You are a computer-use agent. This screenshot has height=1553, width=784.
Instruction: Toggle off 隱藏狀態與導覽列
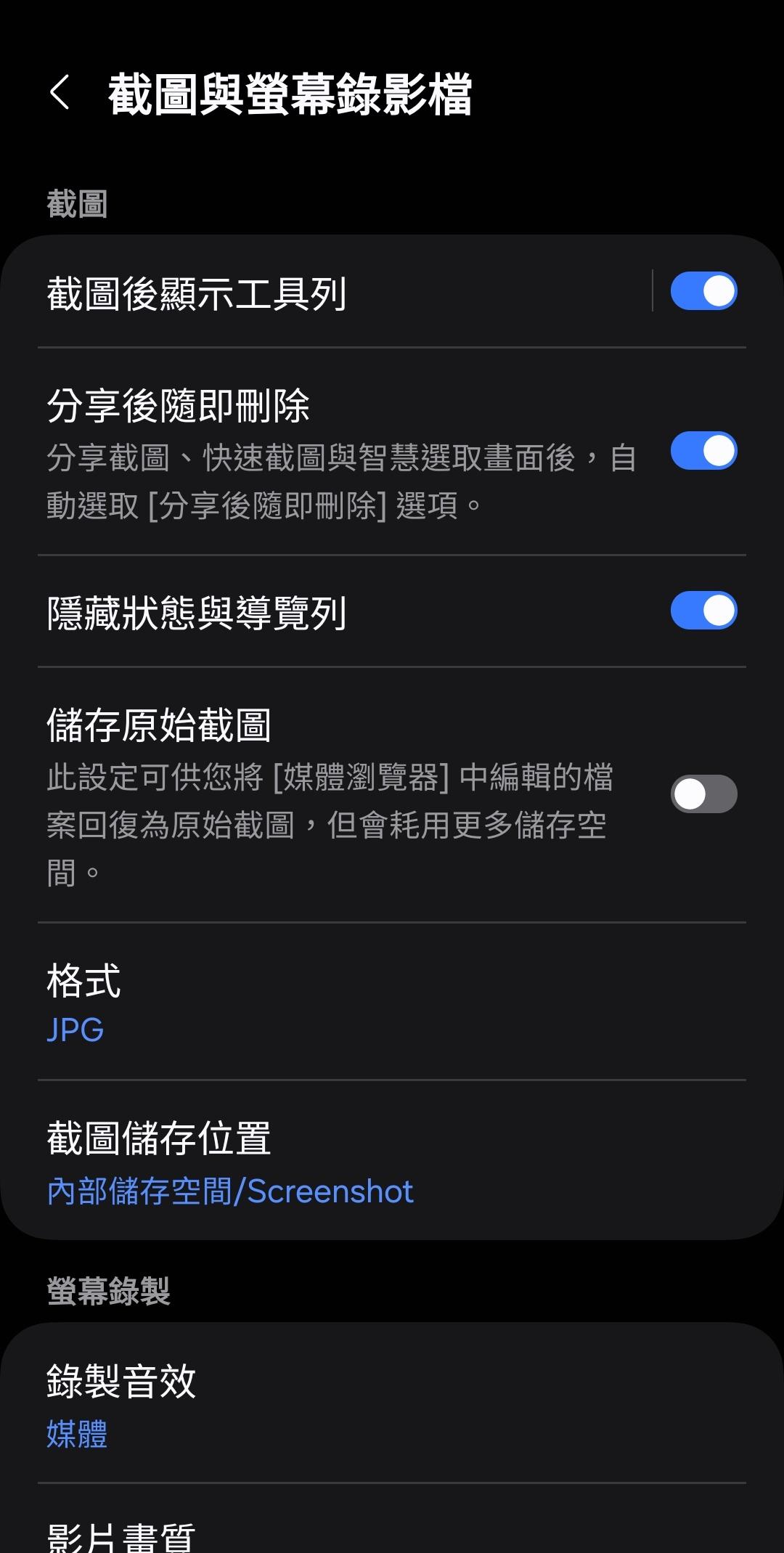point(703,611)
